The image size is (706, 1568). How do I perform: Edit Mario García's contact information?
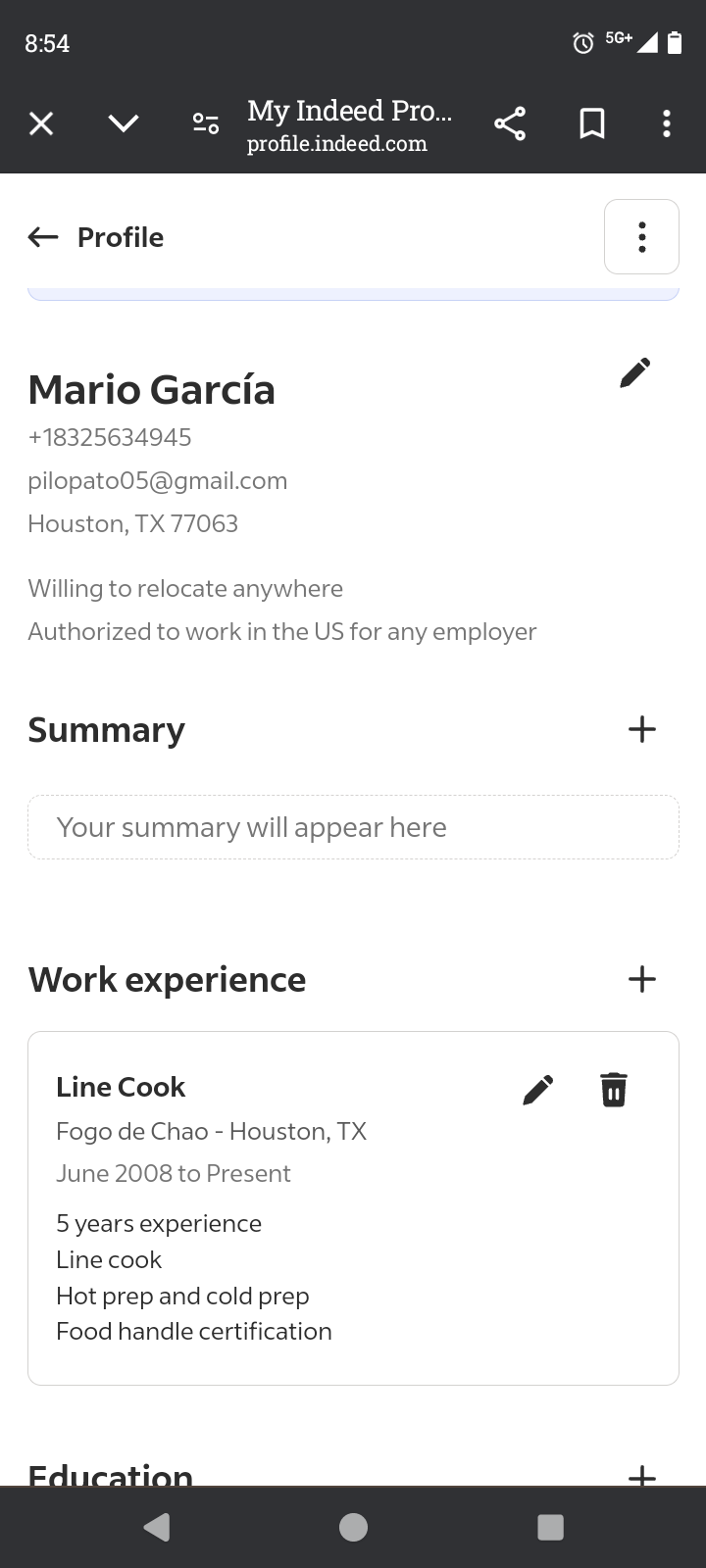click(x=635, y=373)
